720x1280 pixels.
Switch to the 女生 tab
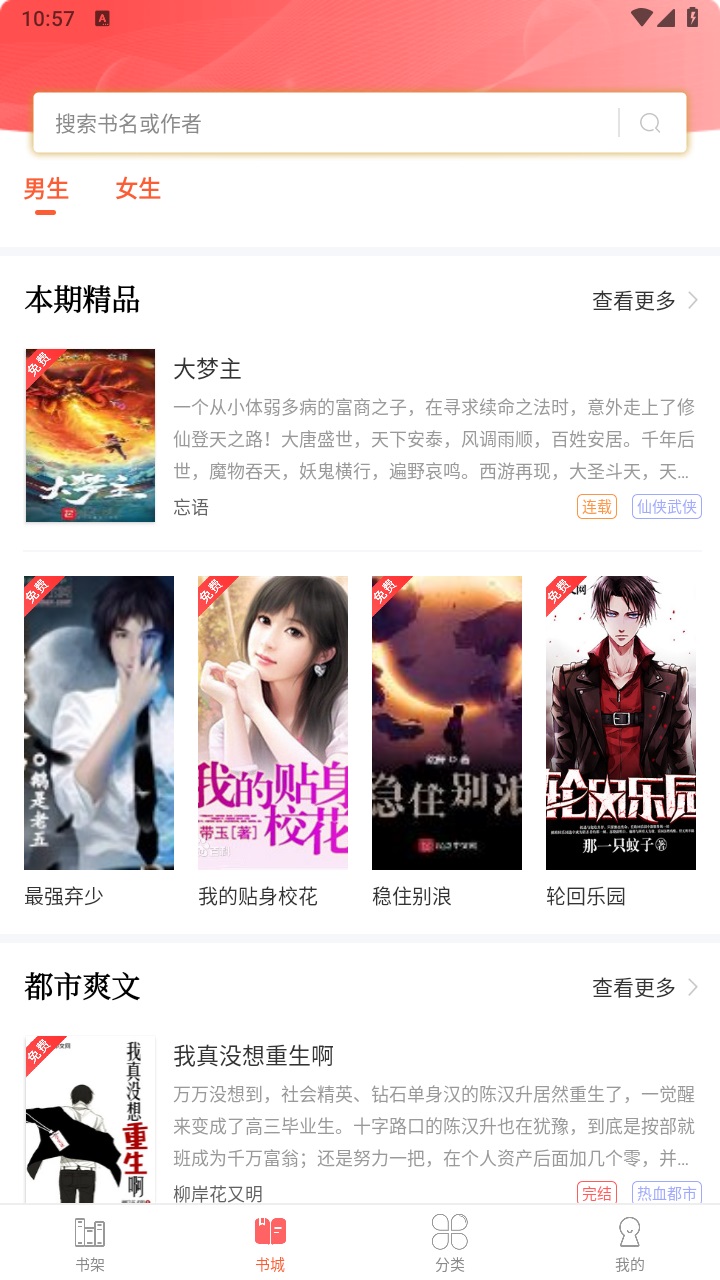coord(138,189)
